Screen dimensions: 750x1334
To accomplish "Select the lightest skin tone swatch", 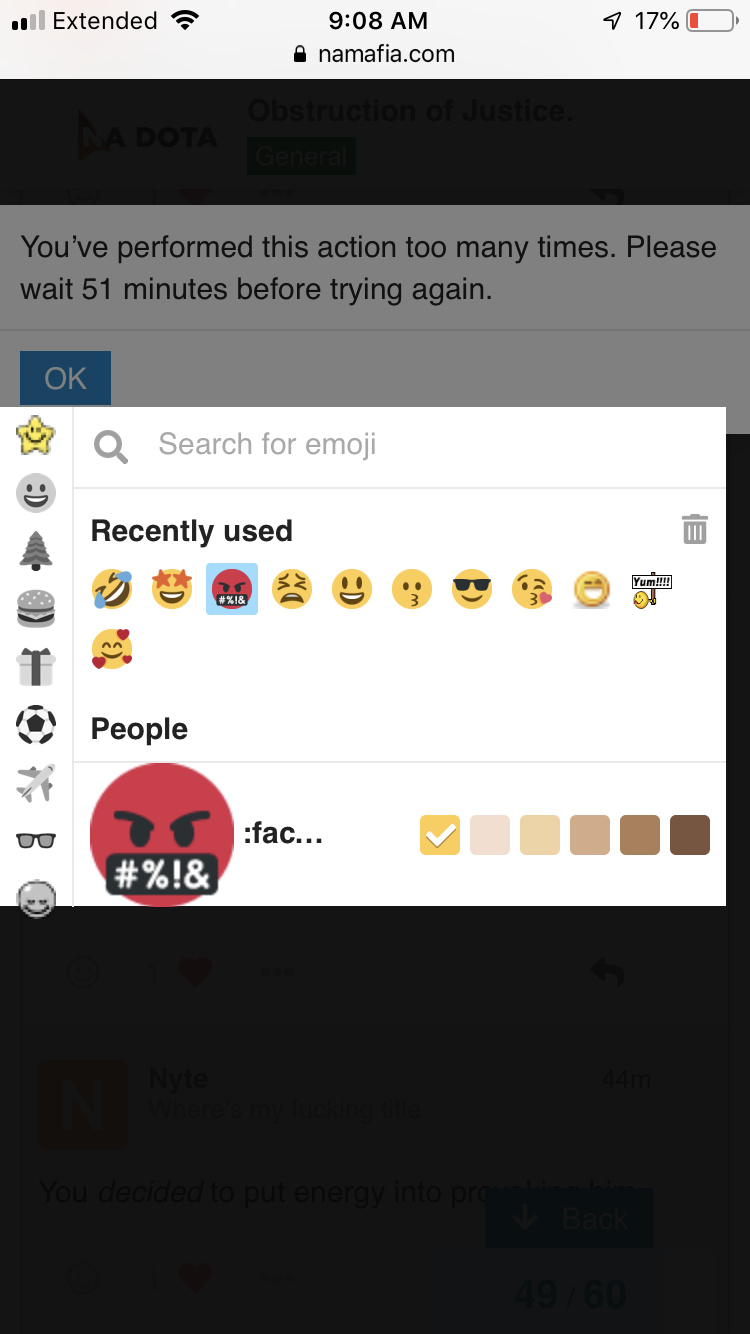I will (x=490, y=835).
